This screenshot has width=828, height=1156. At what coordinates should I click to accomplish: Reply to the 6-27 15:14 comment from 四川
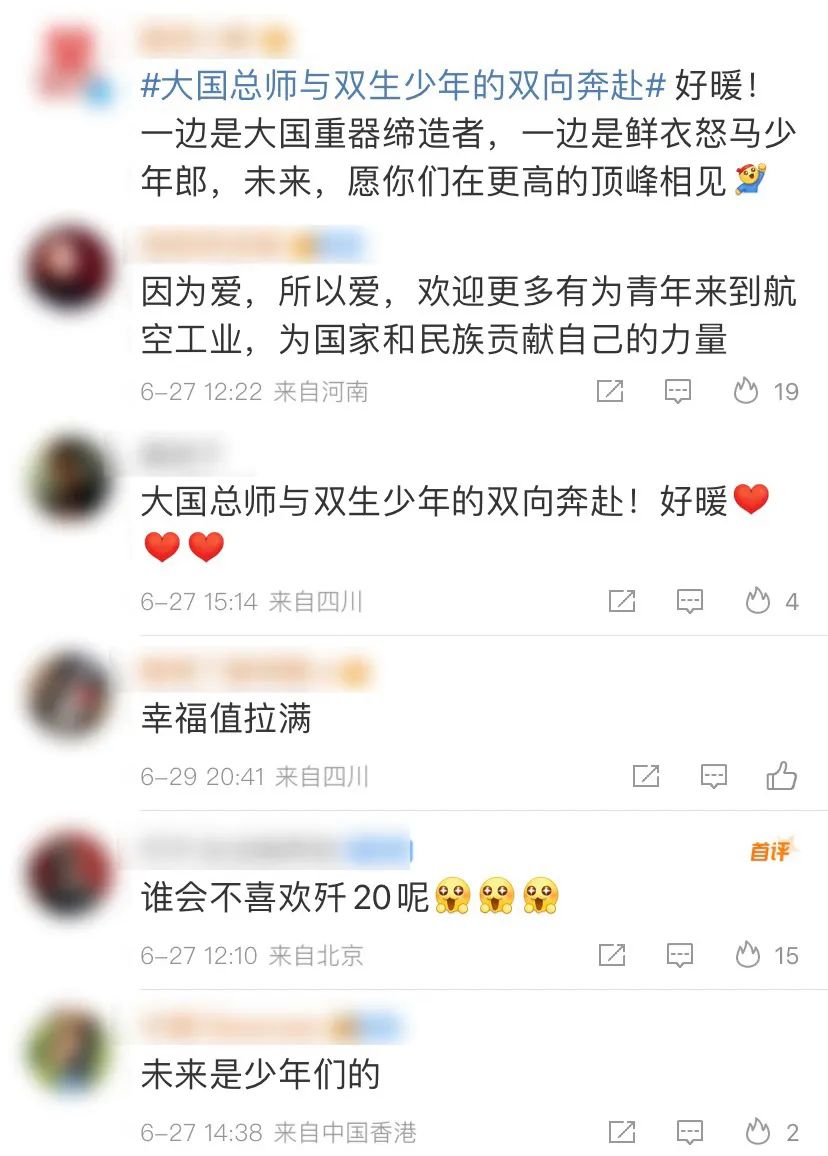(x=690, y=601)
